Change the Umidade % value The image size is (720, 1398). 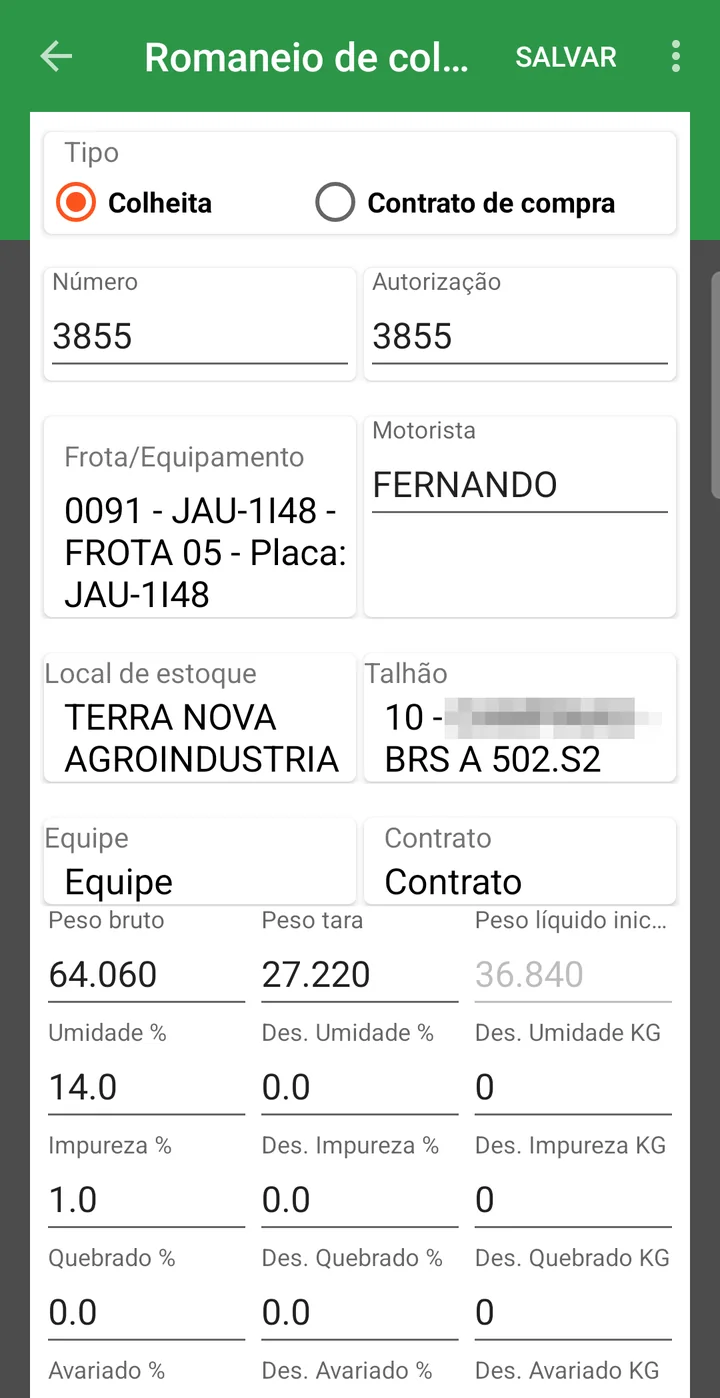pos(146,1088)
